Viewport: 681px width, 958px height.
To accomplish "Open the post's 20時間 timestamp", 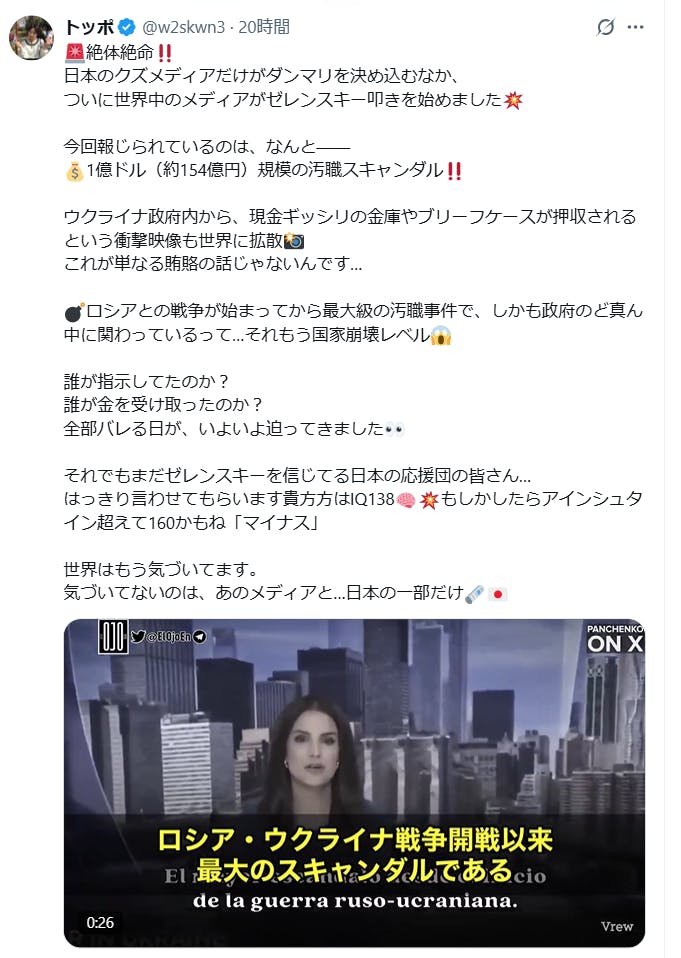I will click(265, 27).
